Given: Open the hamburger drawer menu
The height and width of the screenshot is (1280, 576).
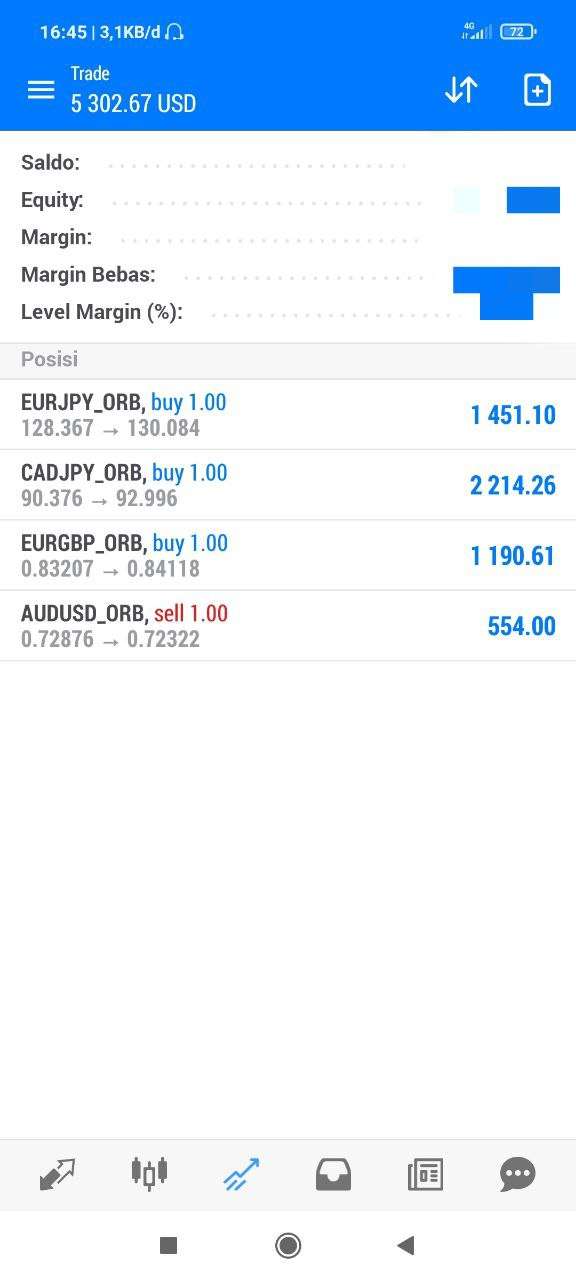Looking at the screenshot, I should (41, 90).
